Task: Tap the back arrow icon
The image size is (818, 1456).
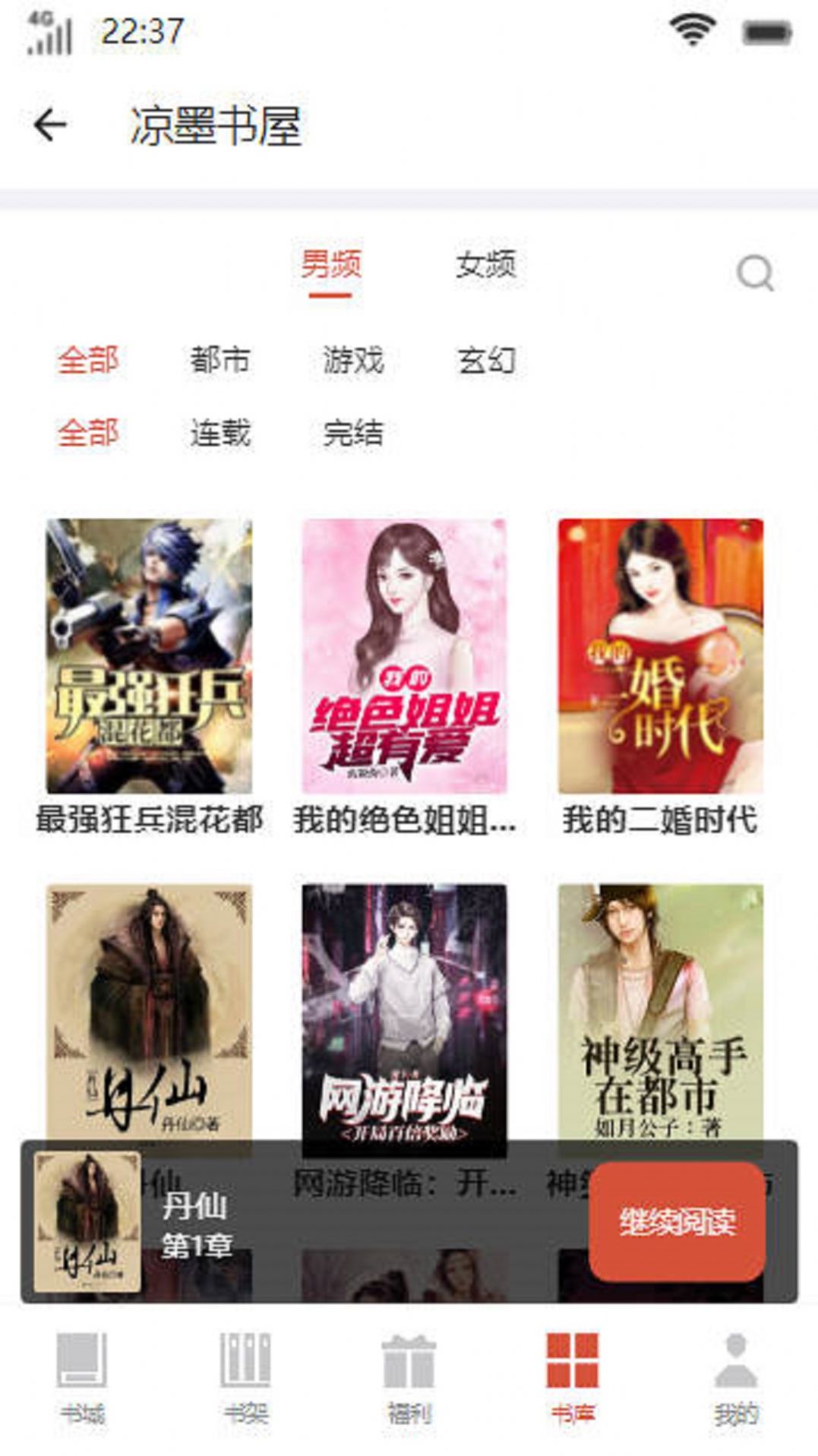Action: pos(48,125)
